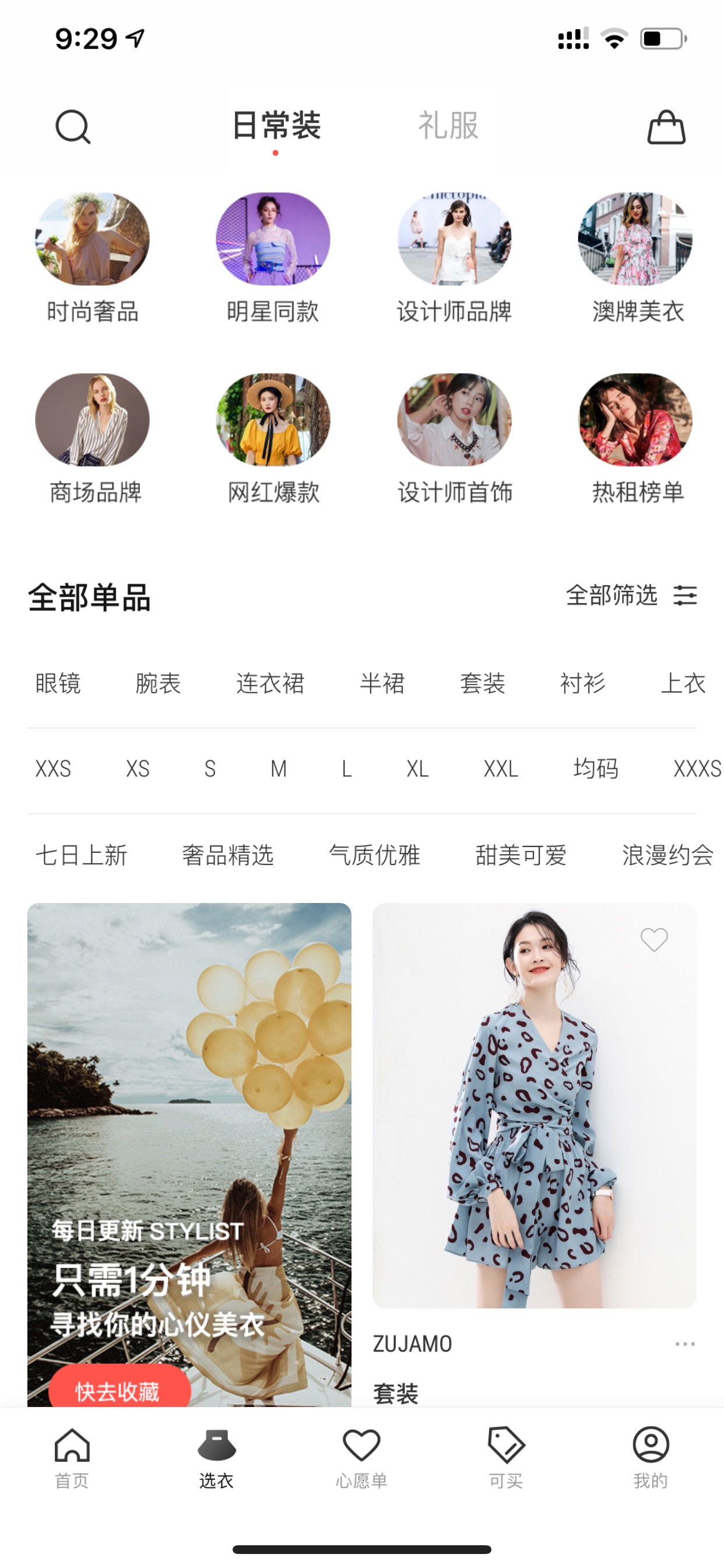The image size is (724, 1568).
Task: Open the 全部筛选 filter
Action: click(x=631, y=594)
